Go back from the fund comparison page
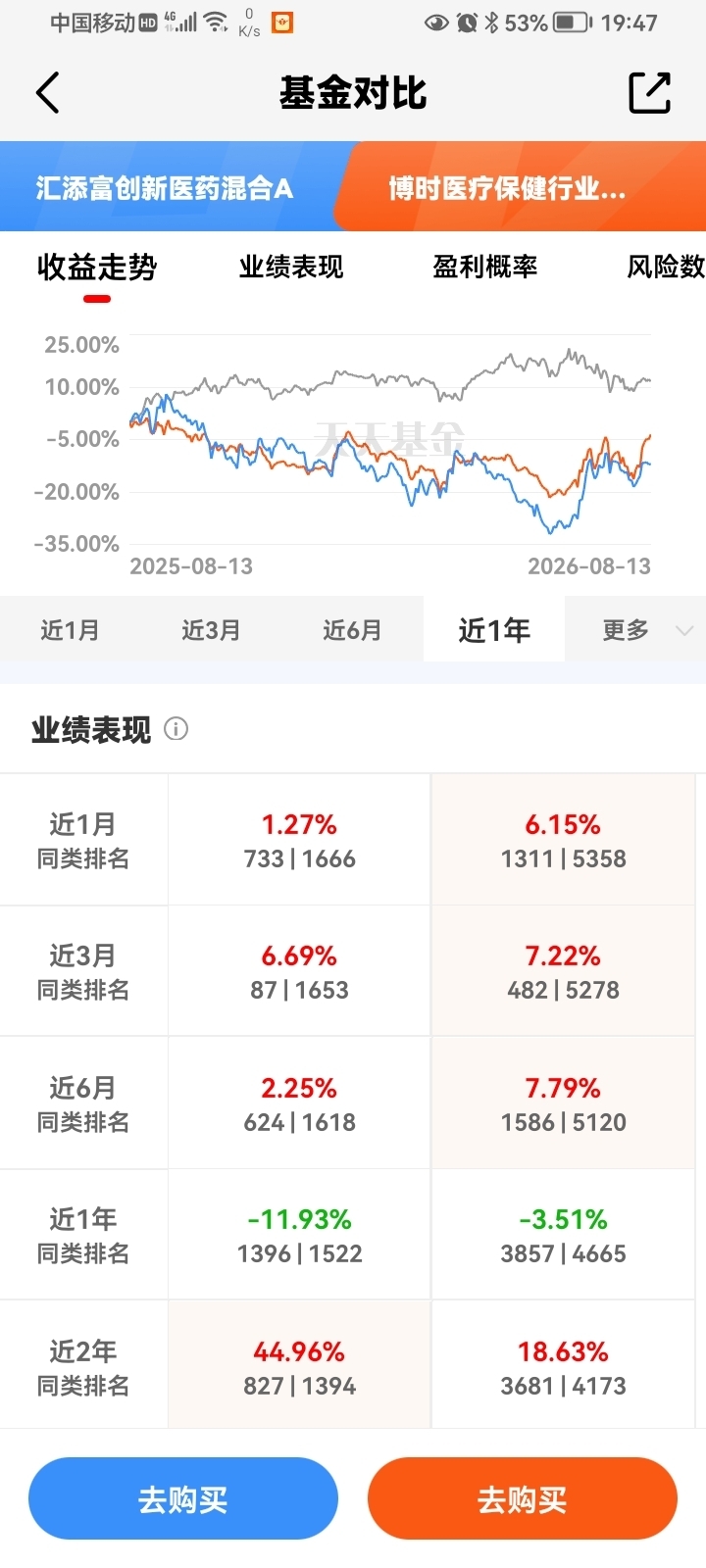The width and height of the screenshot is (706, 1568). point(48,93)
